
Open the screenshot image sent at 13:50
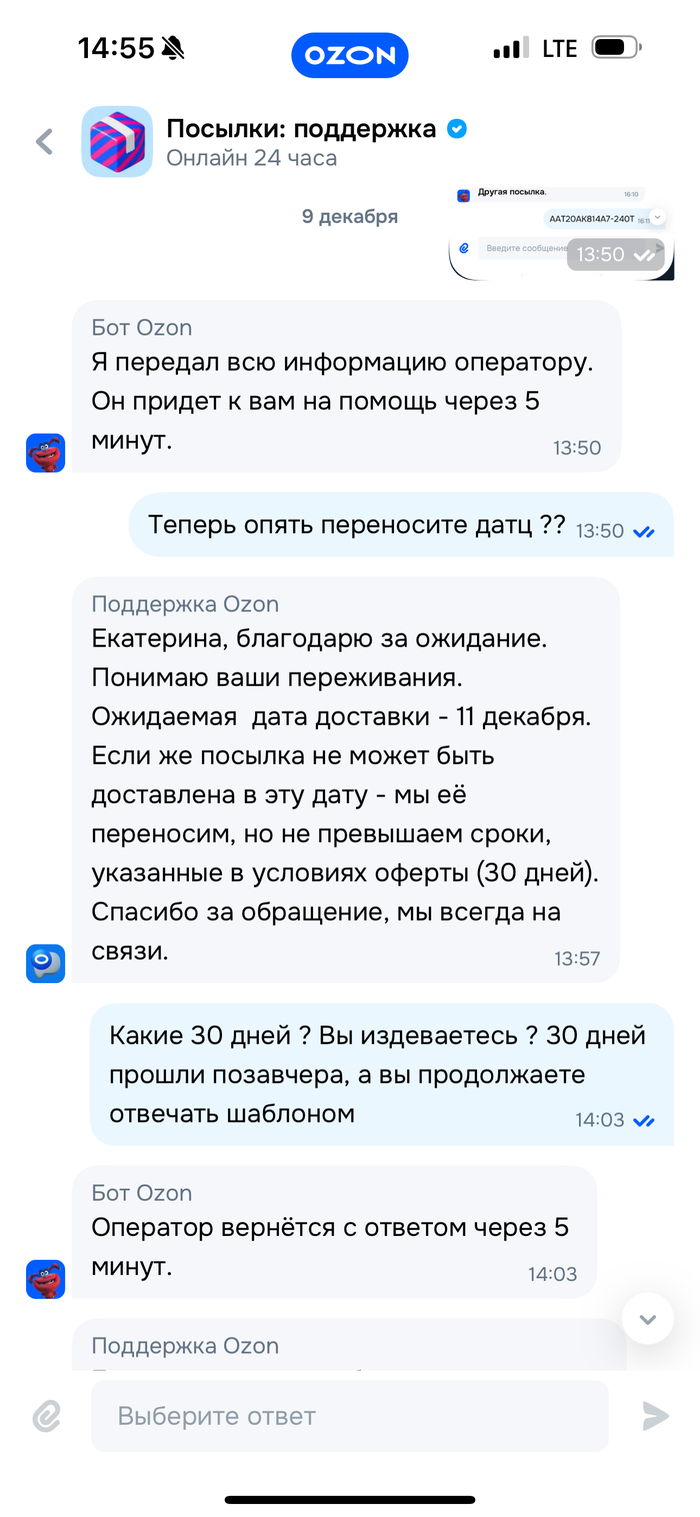(559, 232)
